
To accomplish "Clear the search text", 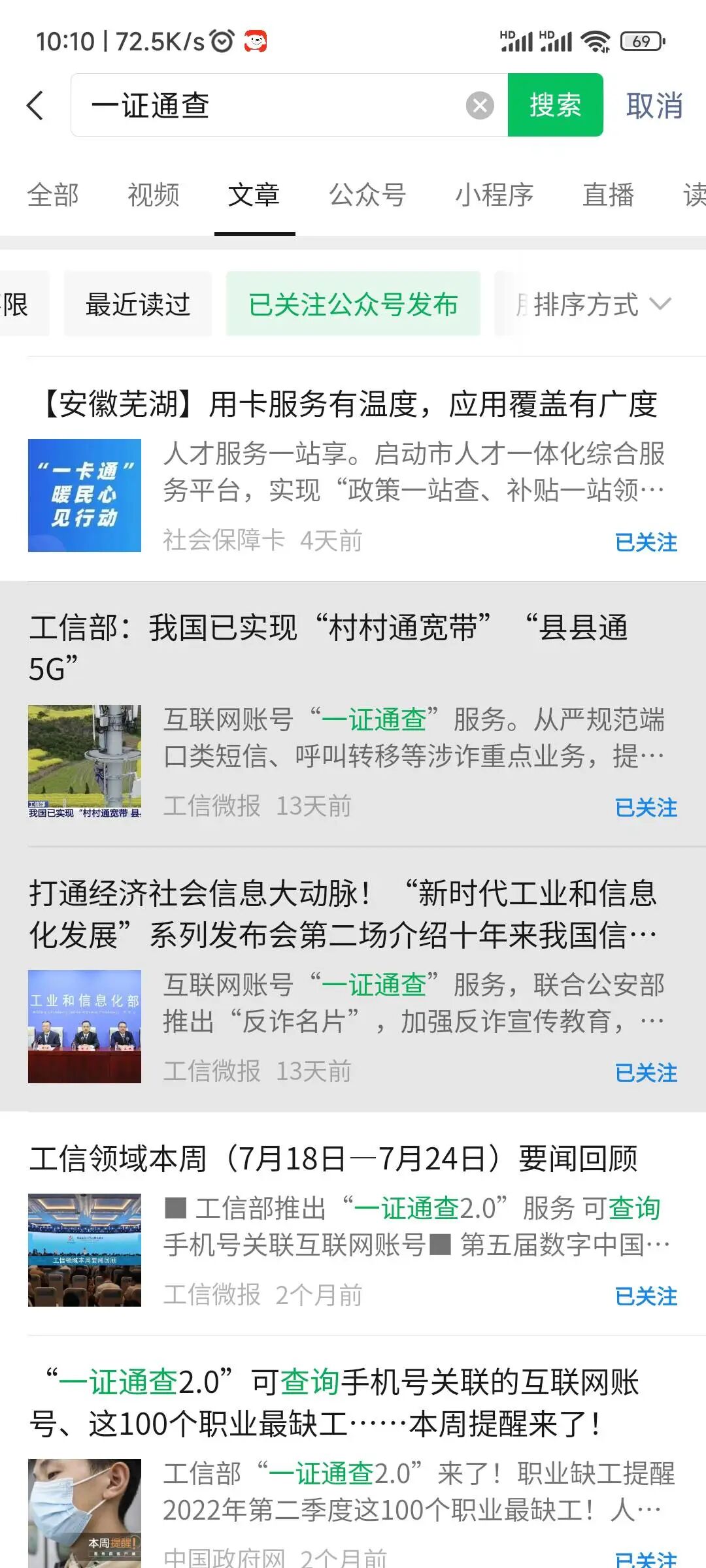I will pos(480,105).
